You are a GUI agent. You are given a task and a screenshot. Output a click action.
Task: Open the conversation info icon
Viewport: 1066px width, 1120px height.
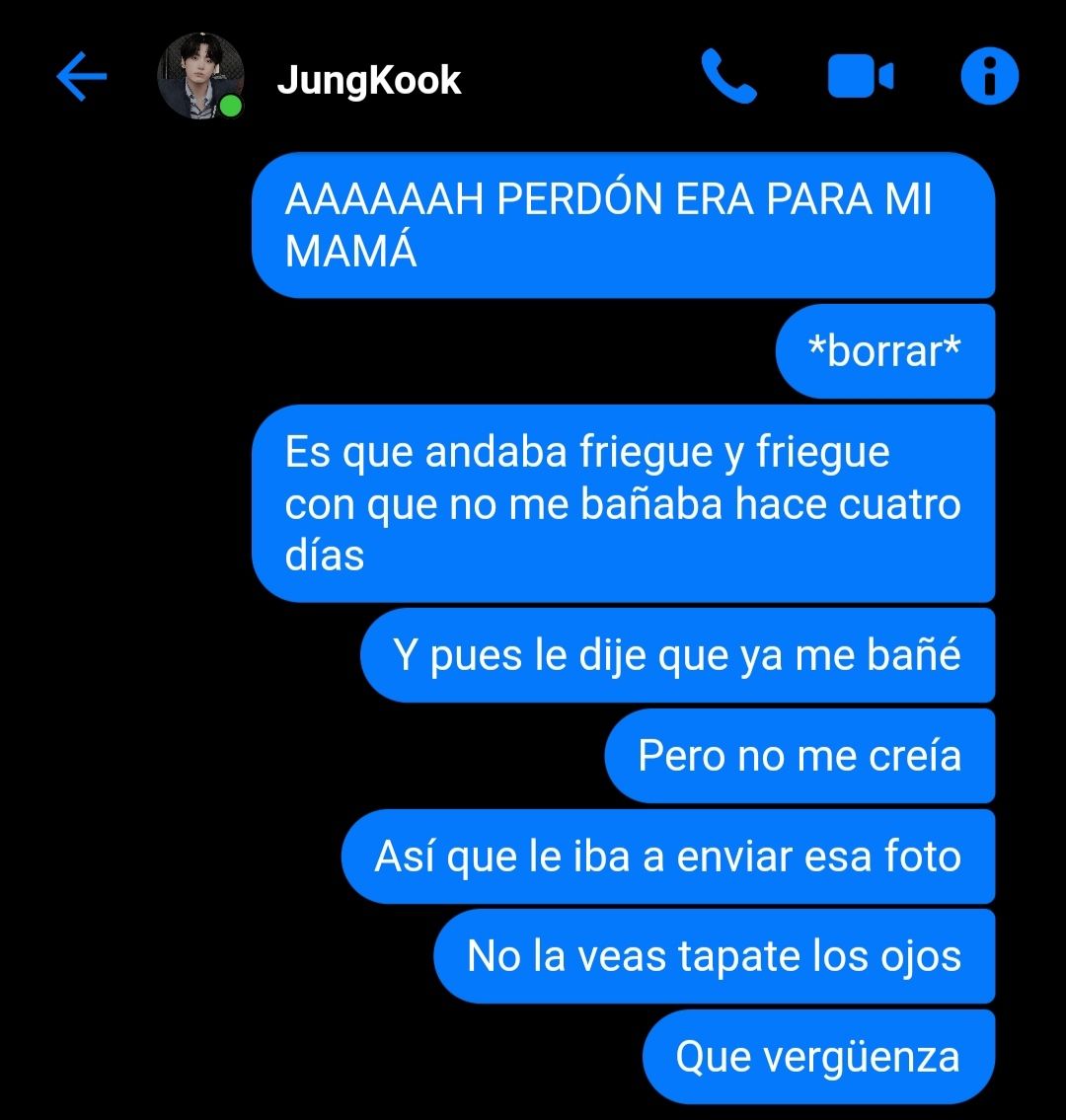(x=988, y=78)
